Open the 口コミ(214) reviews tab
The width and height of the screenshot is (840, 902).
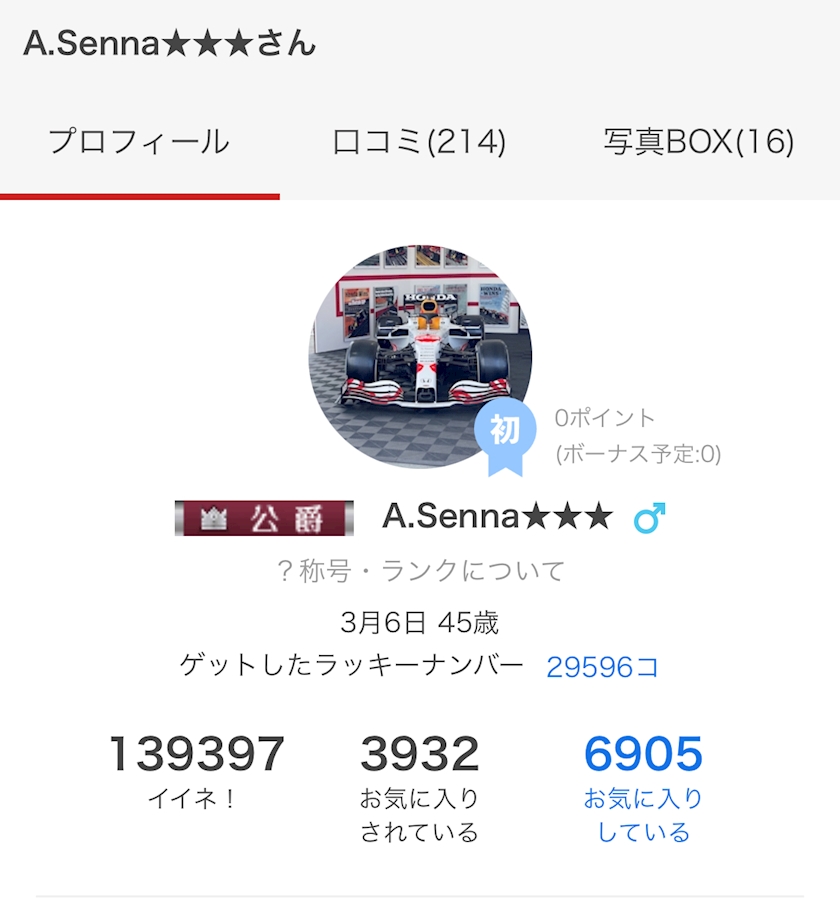coord(419,143)
